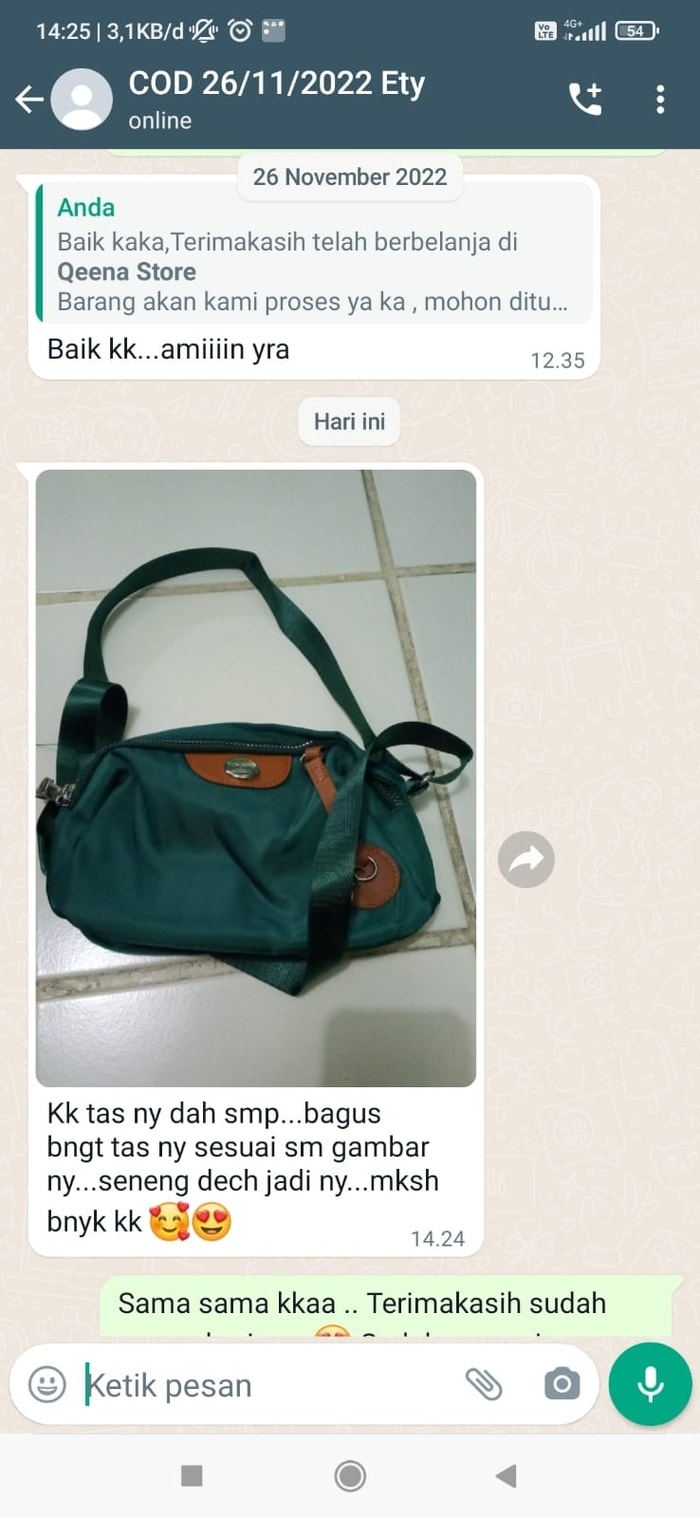Go back to the chat list
Screen dimensions: 700x1518
coord(29,99)
